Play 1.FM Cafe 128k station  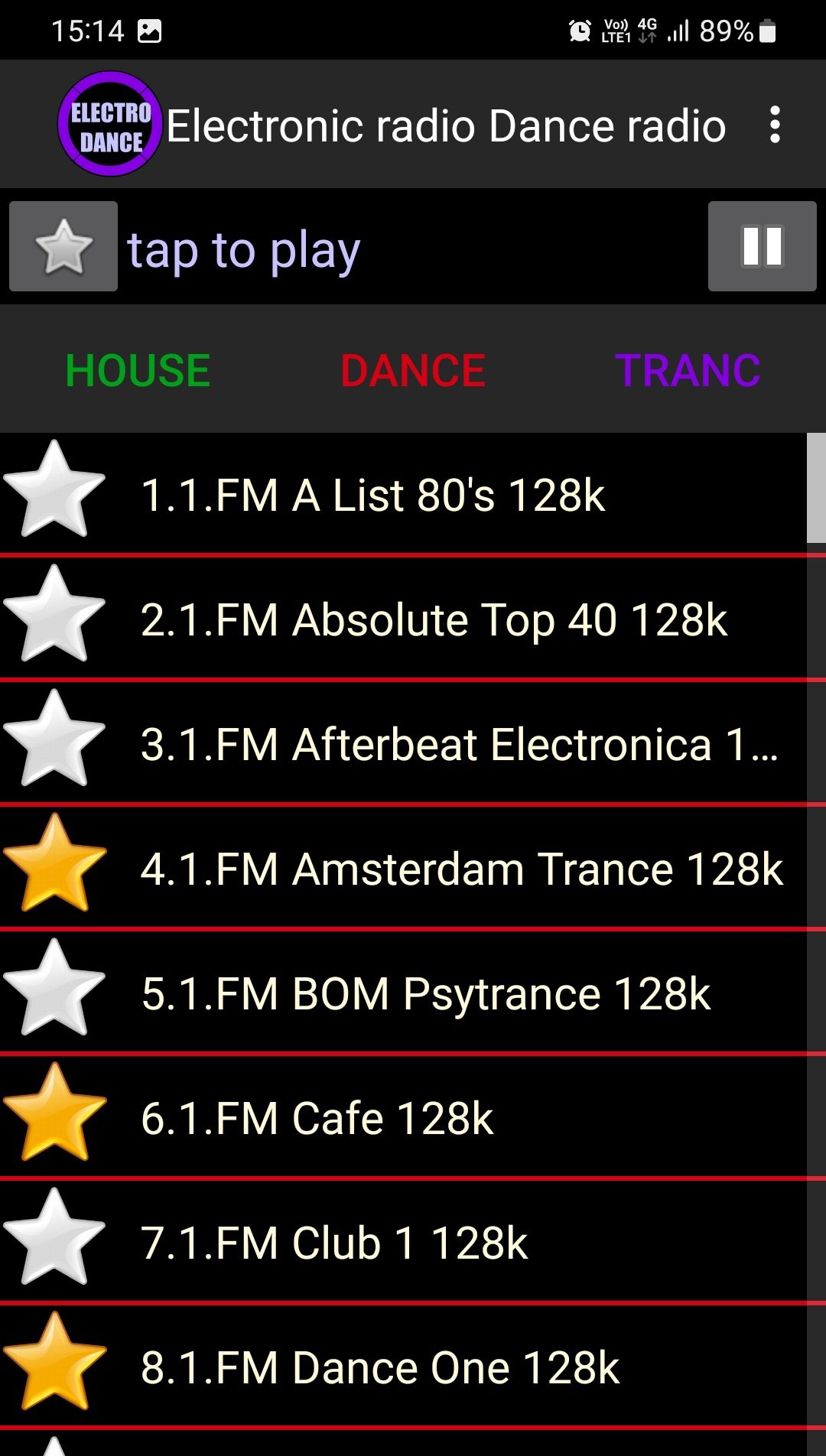tap(317, 1118)
